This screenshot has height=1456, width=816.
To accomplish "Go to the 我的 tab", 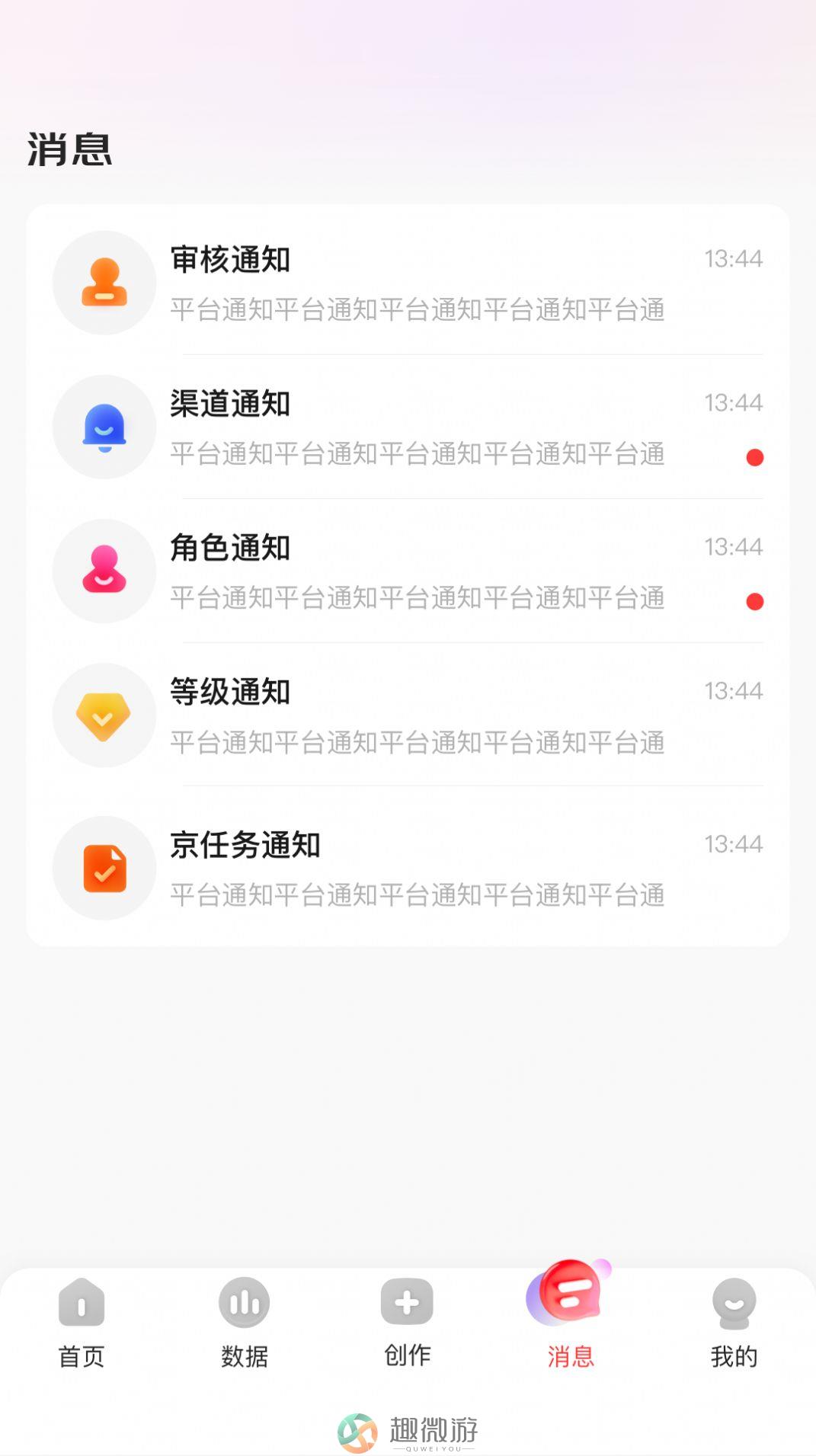I will (734, 1323).
